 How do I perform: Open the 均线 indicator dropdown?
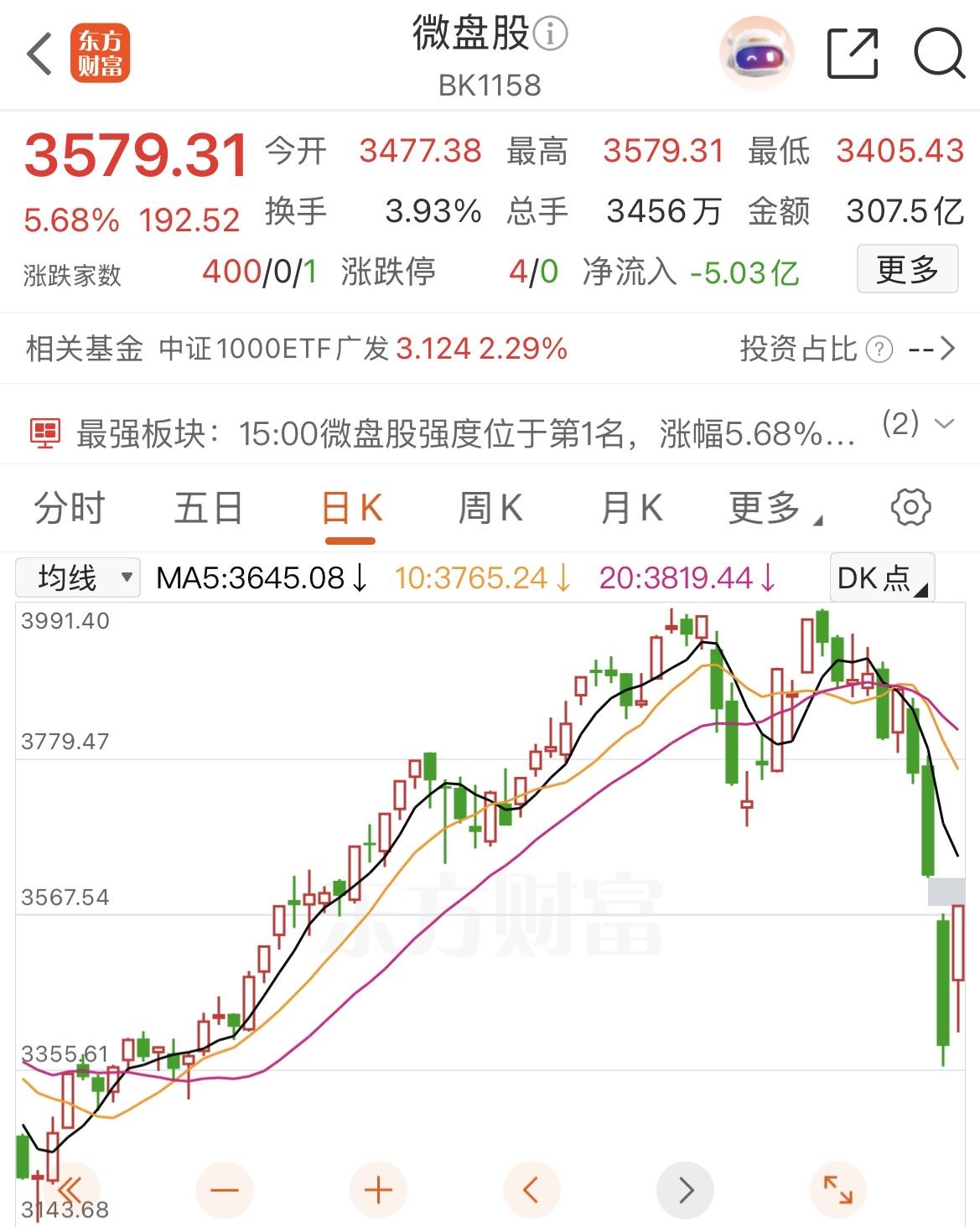point(77,577)
